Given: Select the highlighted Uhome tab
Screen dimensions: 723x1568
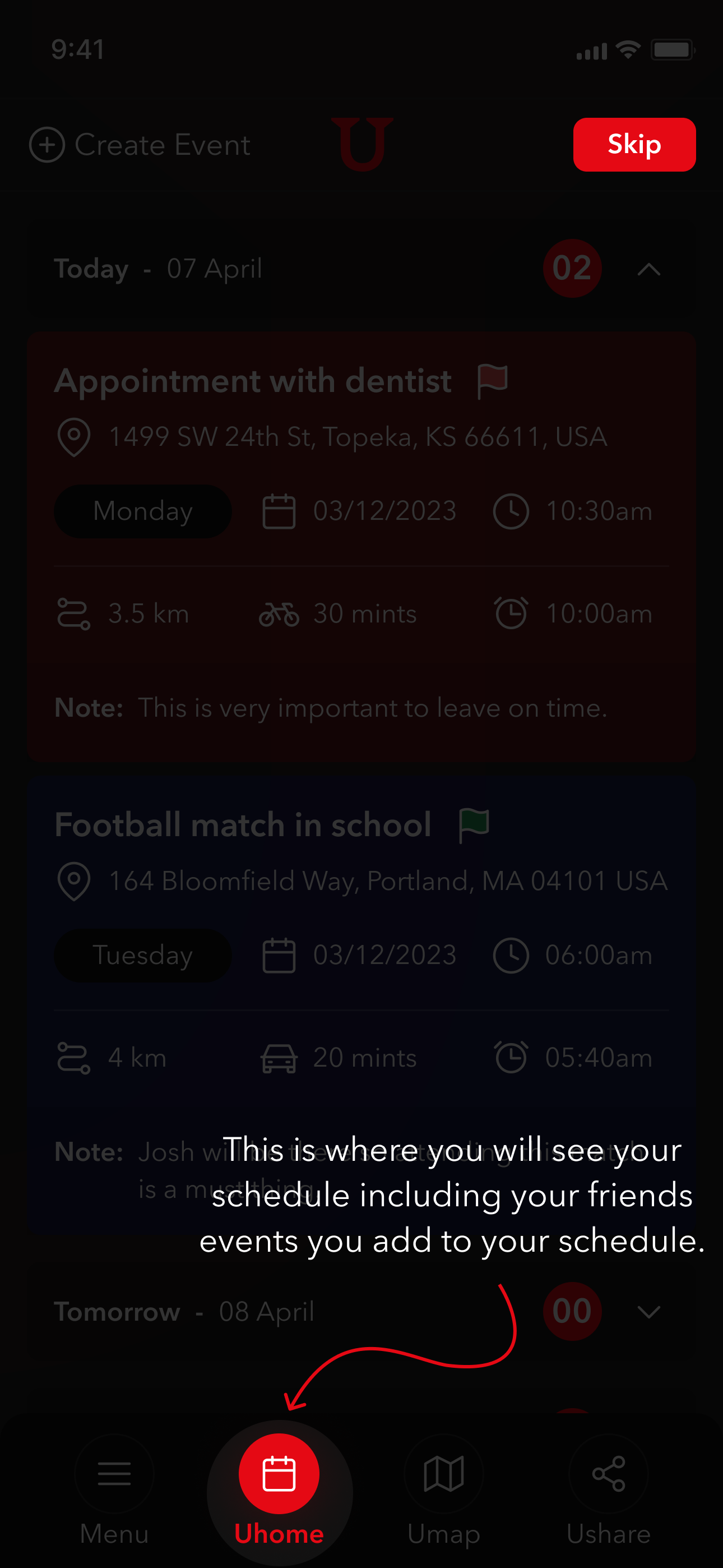Looking at the screenshot, I should point(279,1489).
